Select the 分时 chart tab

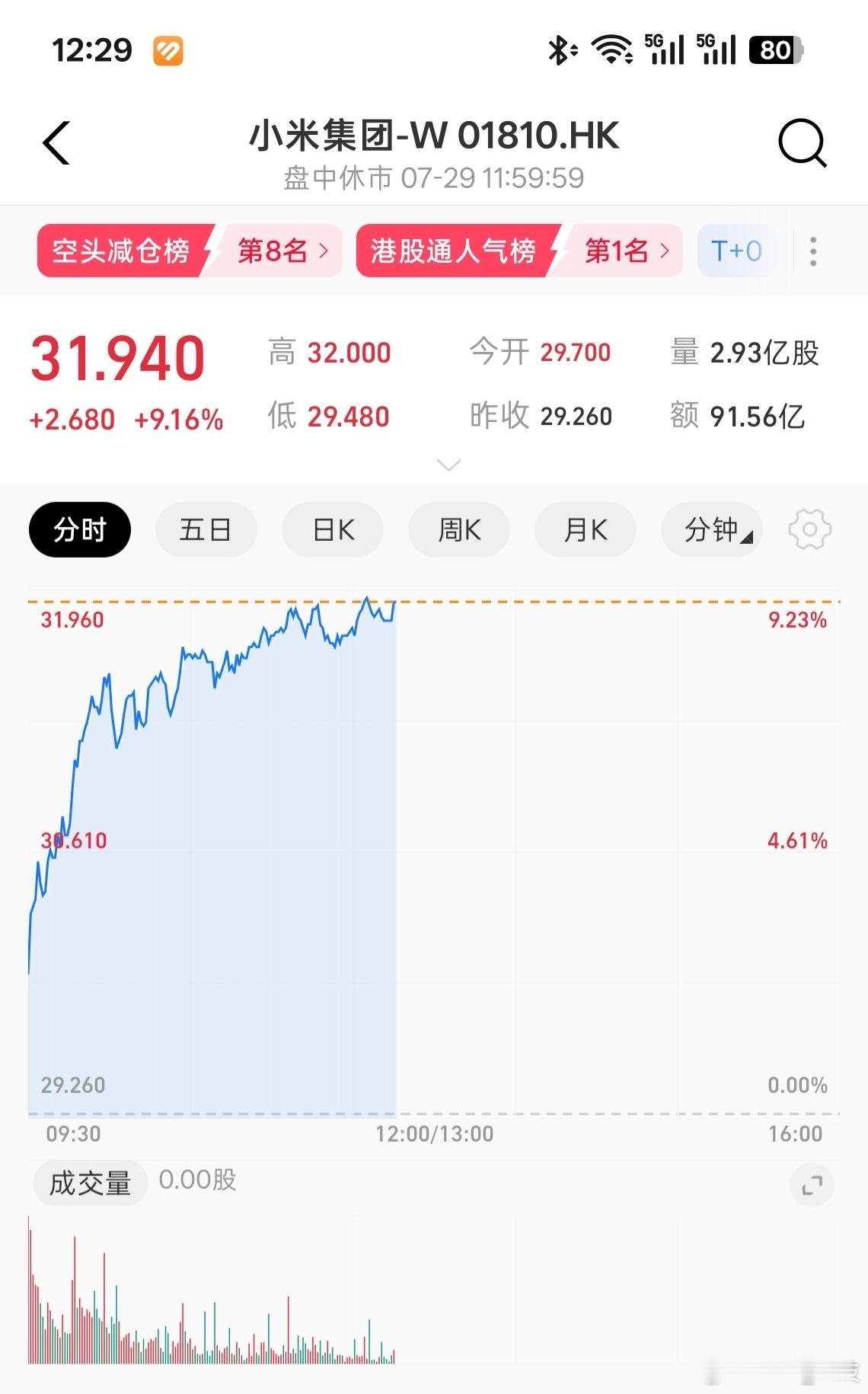pos(80,529)
